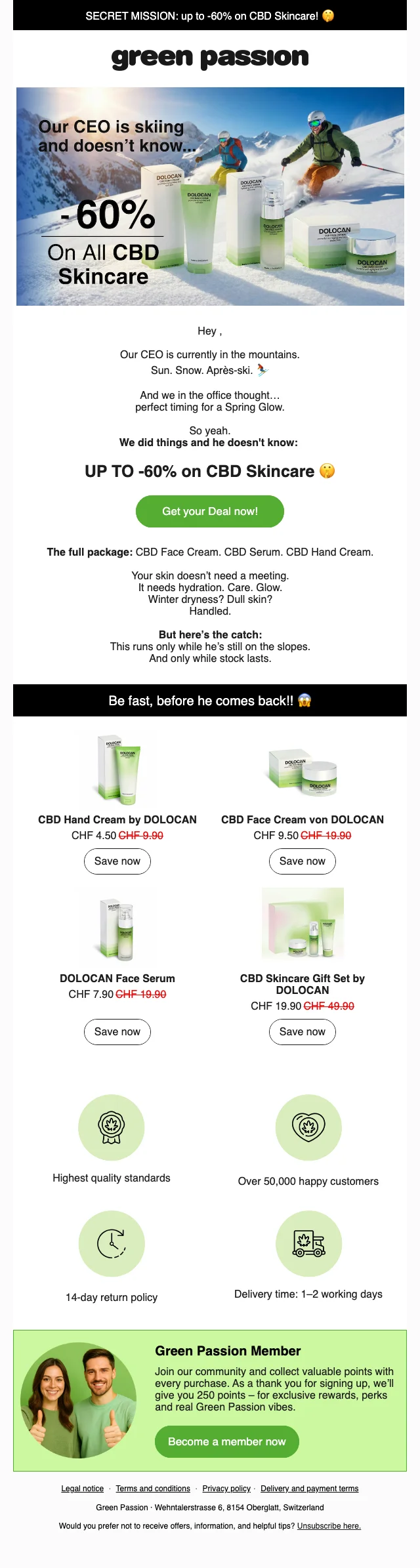Open the CBD Face Cream product image
Screen dimensions: 420x1568
[303, 769]
